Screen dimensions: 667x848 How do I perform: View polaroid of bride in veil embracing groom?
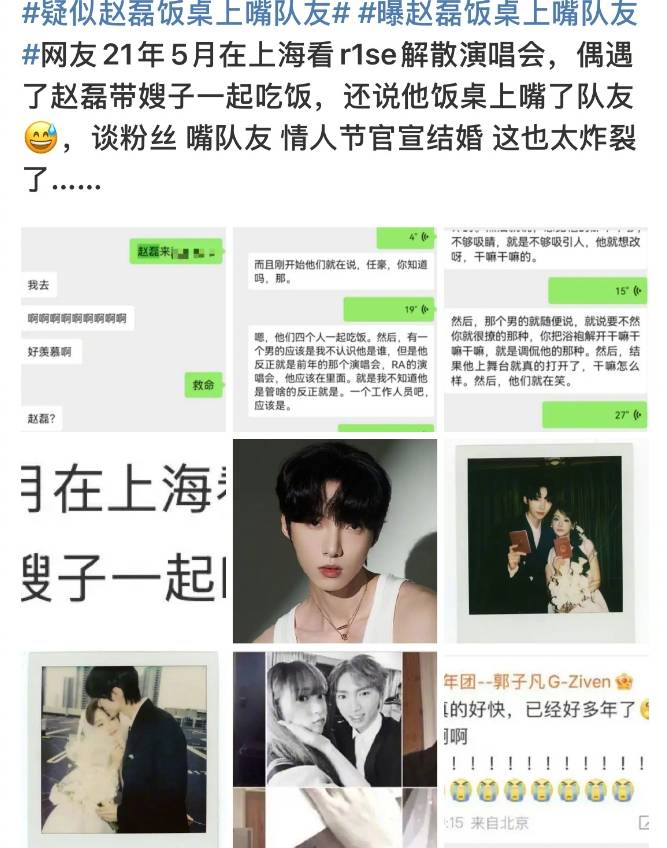coord(123,749)
